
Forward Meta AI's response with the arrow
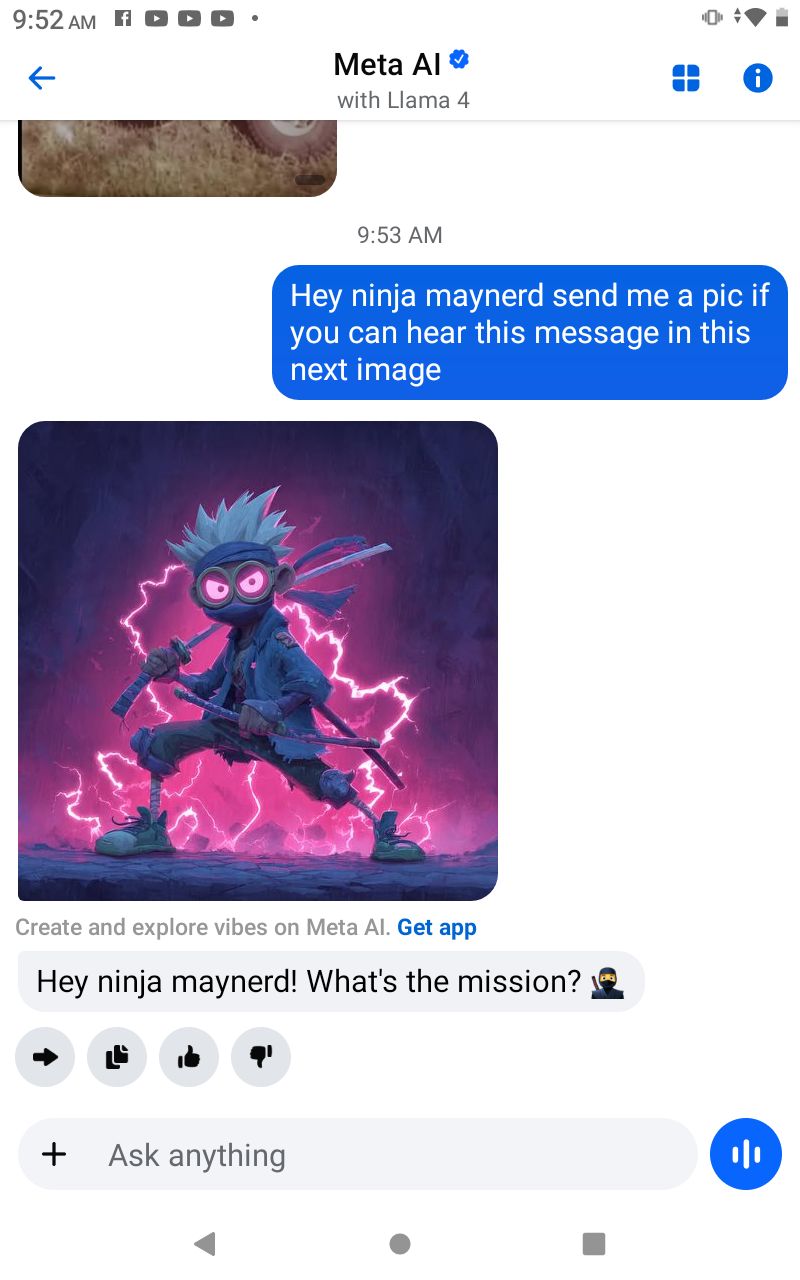45,1056
